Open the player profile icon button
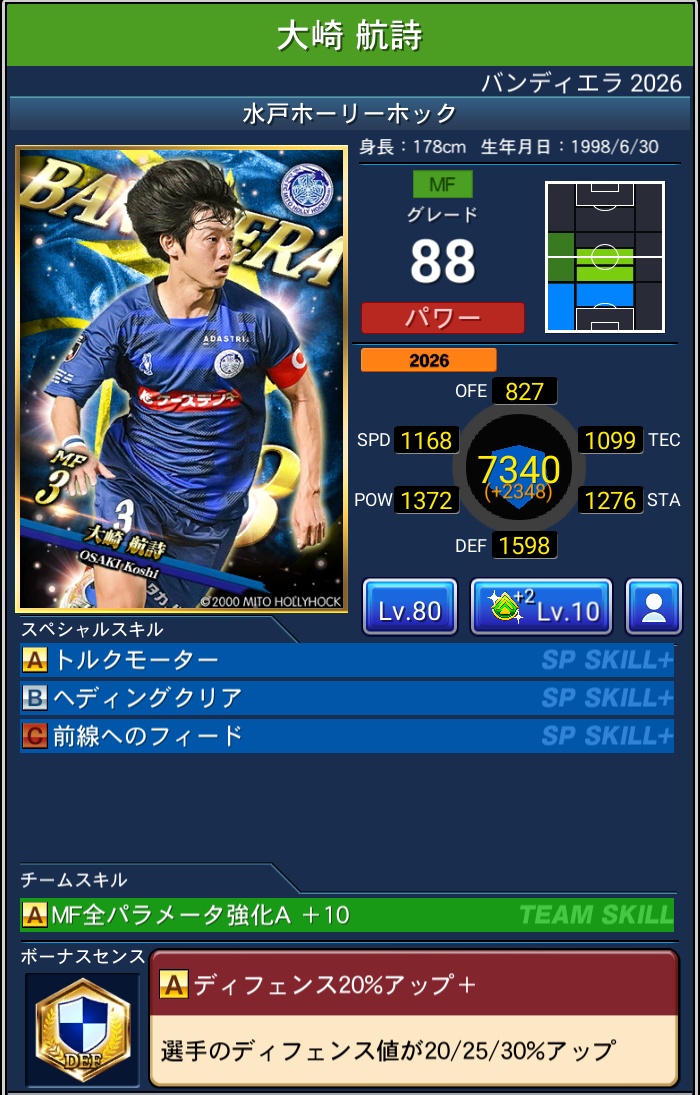 tap(653, 608)
